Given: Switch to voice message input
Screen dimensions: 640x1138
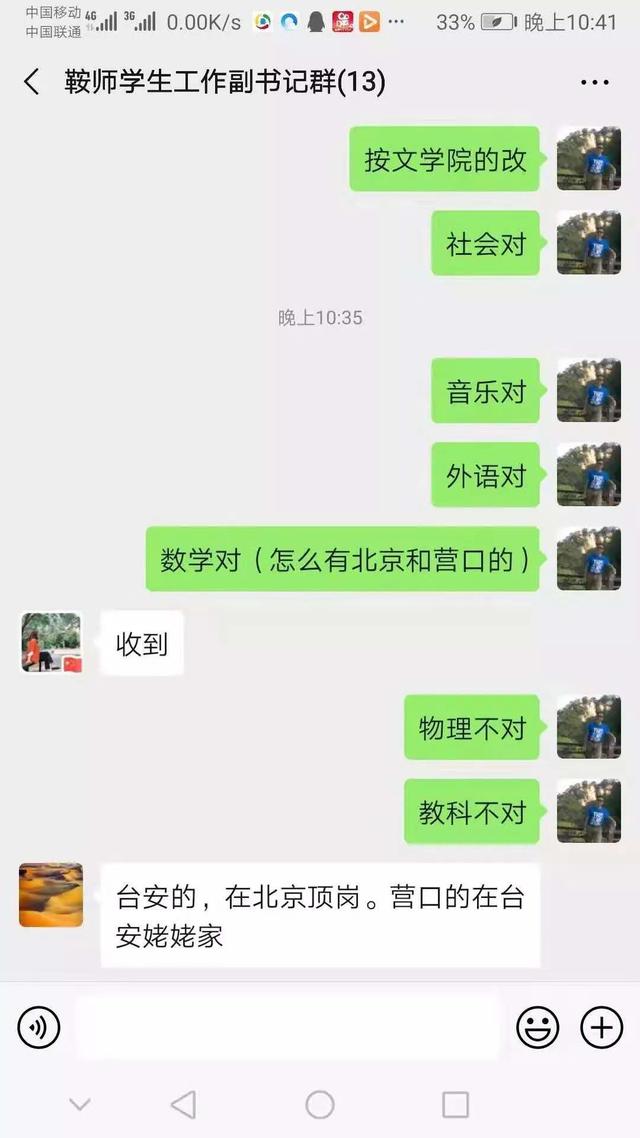Looking at the screenshot, I should pos(39,1026).
